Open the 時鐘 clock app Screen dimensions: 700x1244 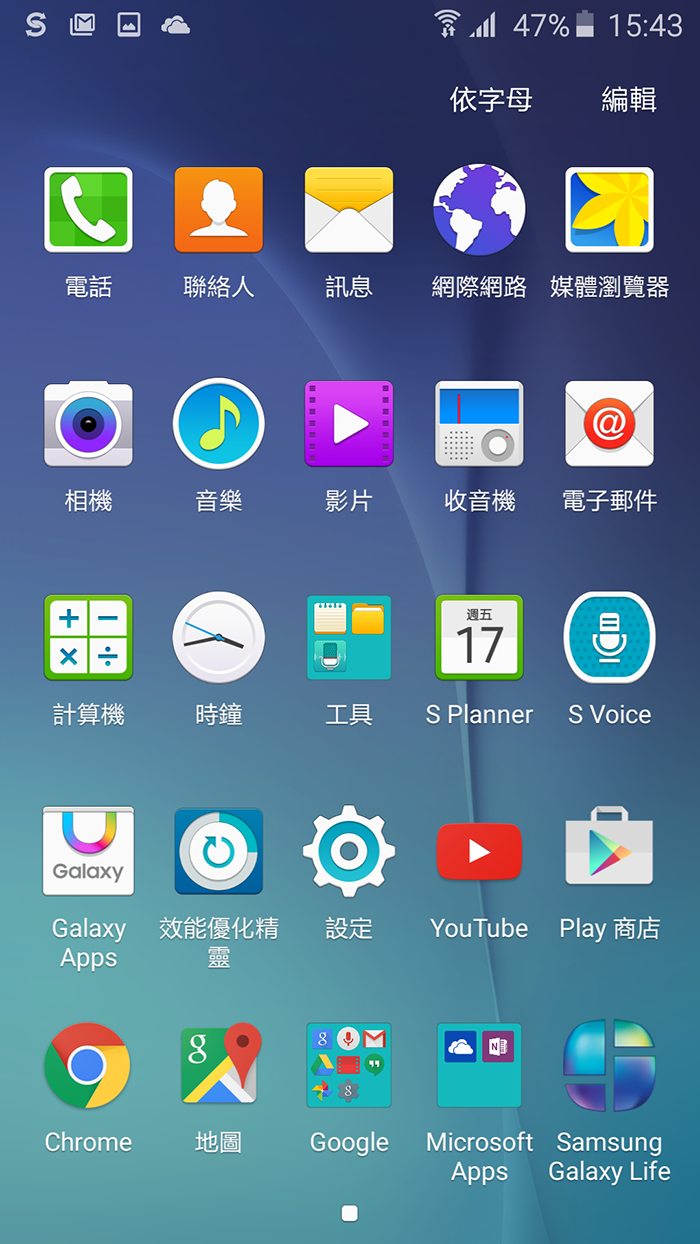(218, 638)
